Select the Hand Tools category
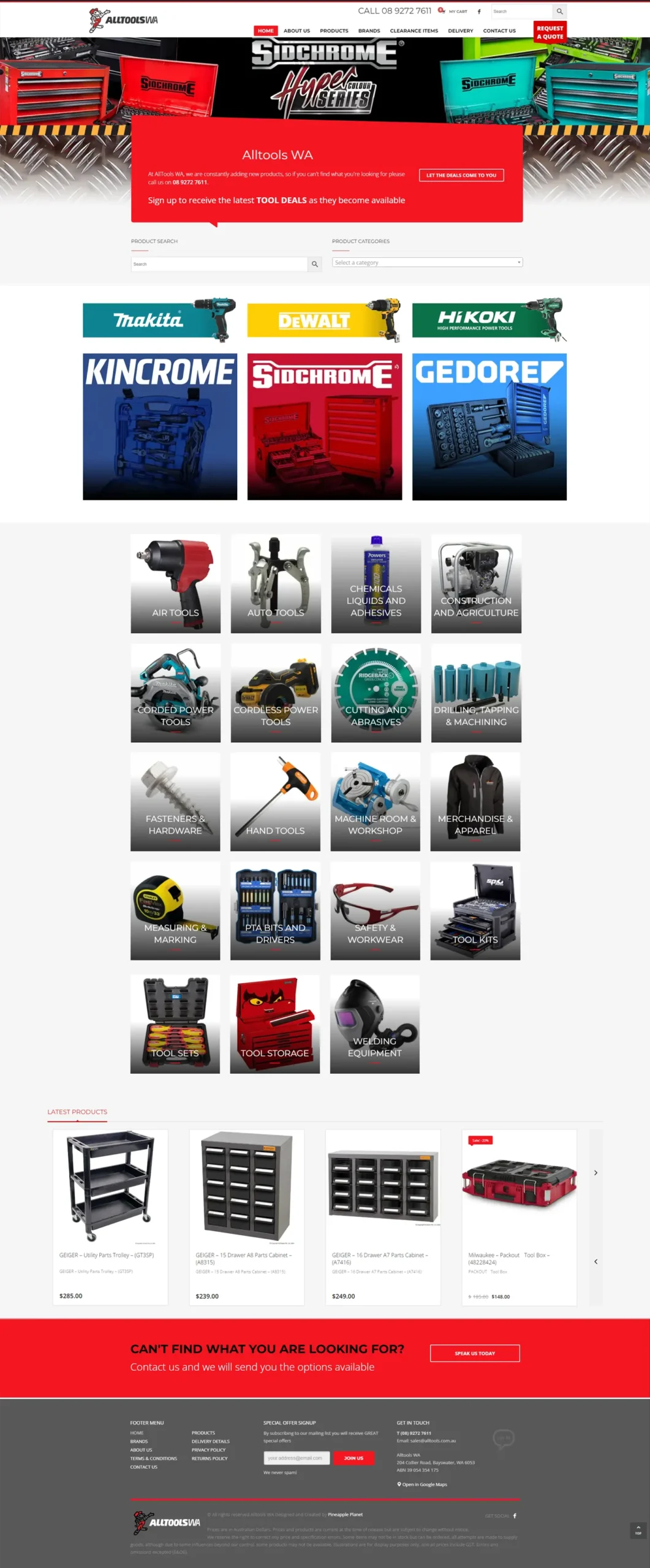 pos(275,802)
